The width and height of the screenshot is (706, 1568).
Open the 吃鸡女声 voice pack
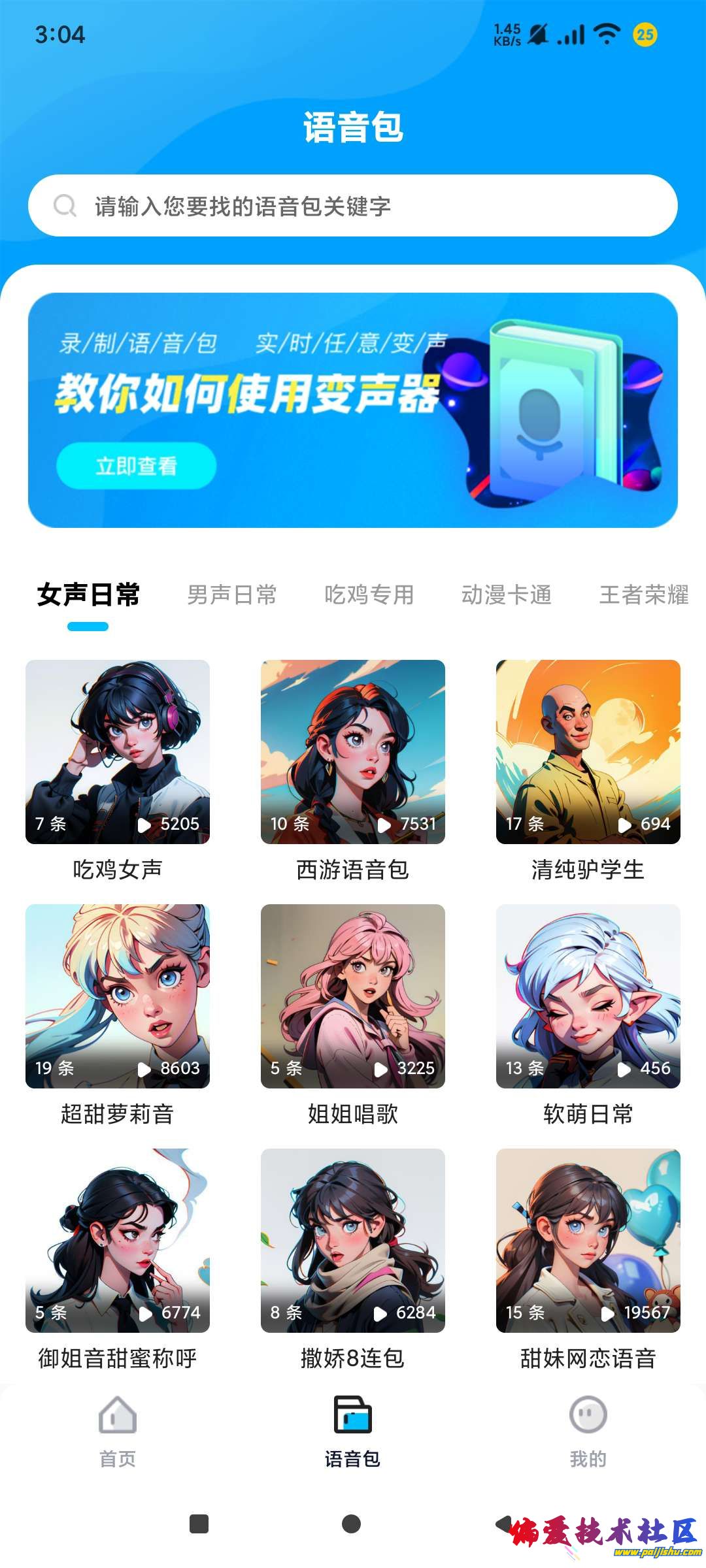click(118, 751)
